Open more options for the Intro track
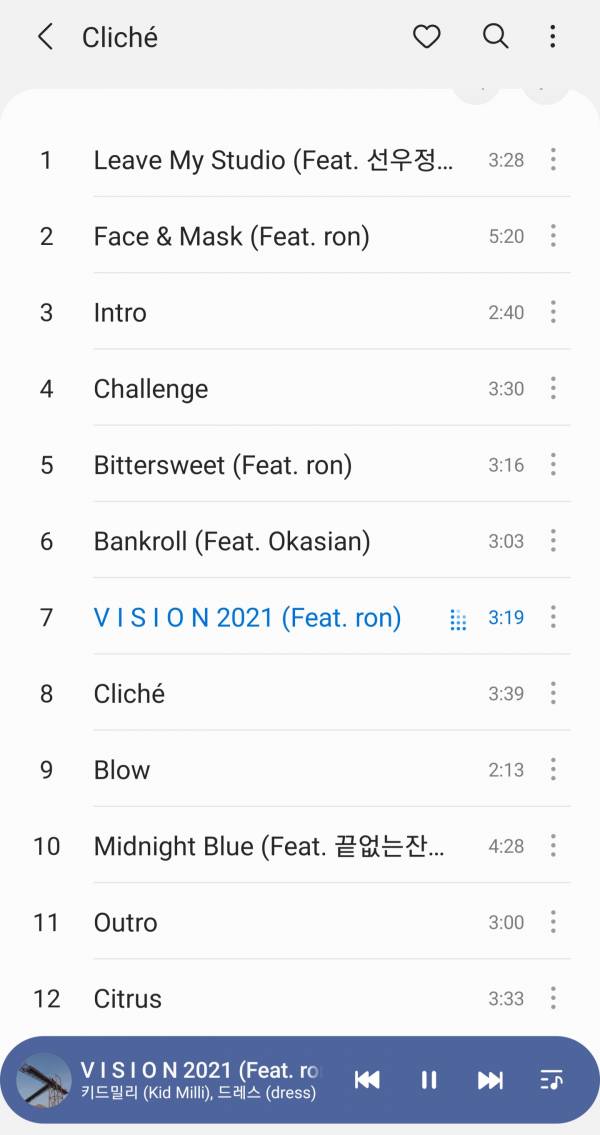The height and width of the screenshot is (1135, 600). coord(553,313)
